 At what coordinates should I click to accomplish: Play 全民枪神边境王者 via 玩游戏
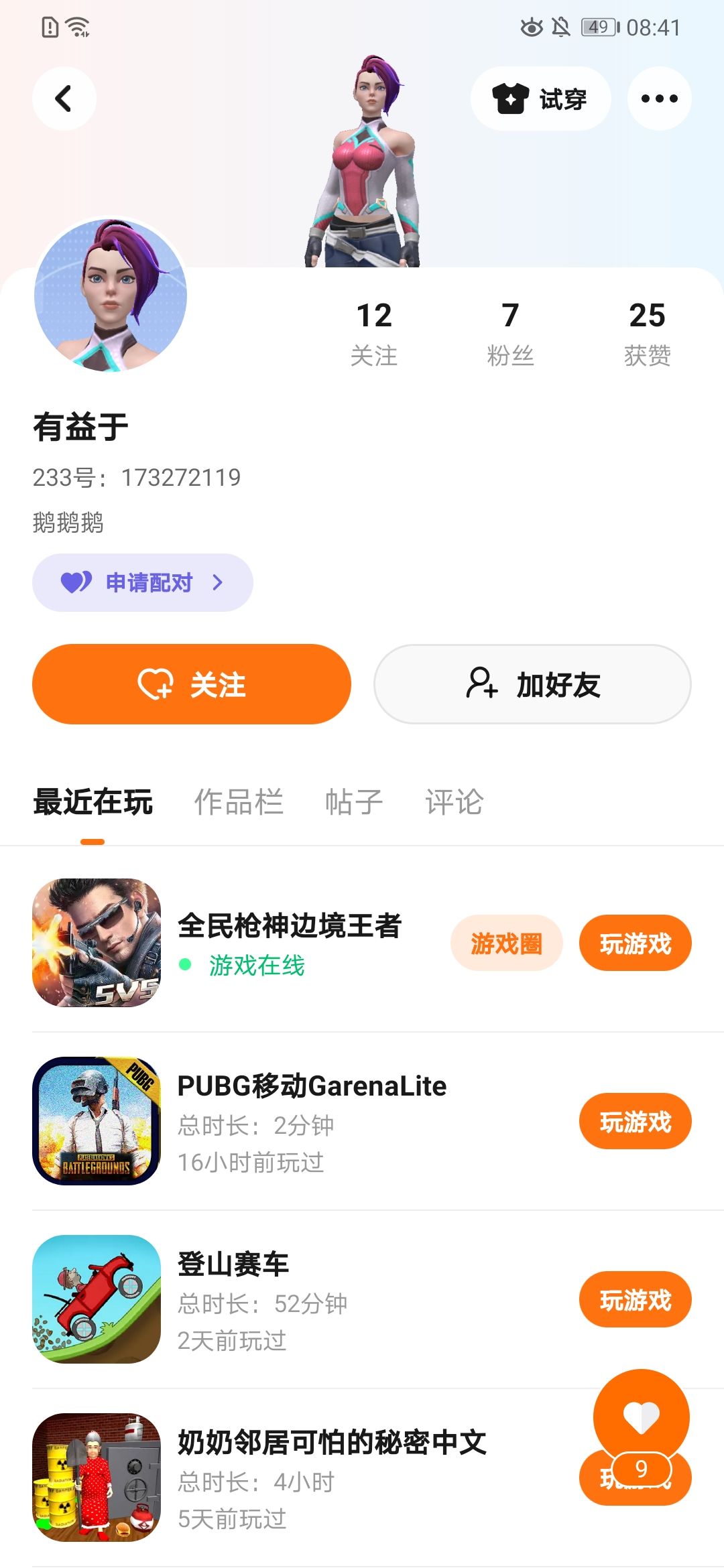[x=635, y=943]
